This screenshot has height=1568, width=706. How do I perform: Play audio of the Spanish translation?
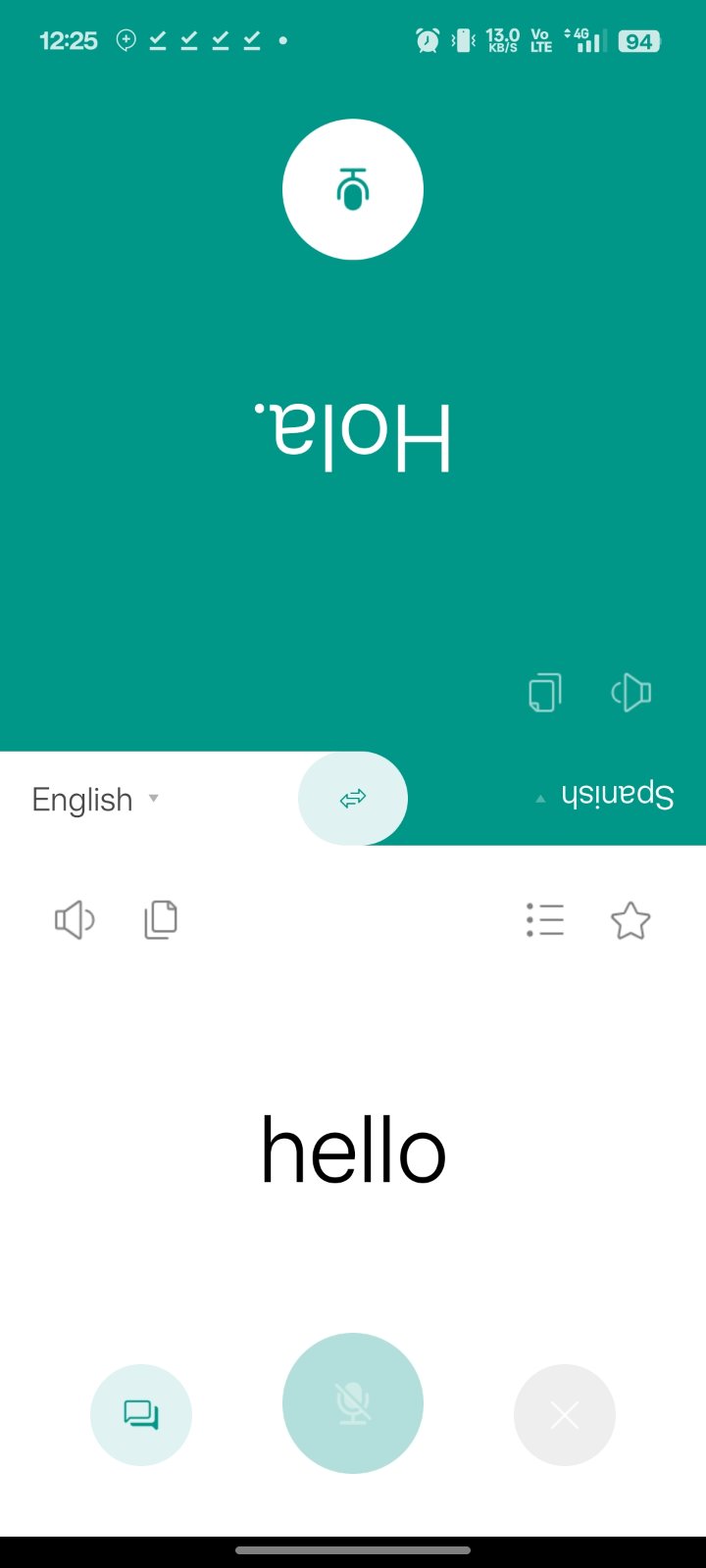pyautogui.click(x=630, y=692)
